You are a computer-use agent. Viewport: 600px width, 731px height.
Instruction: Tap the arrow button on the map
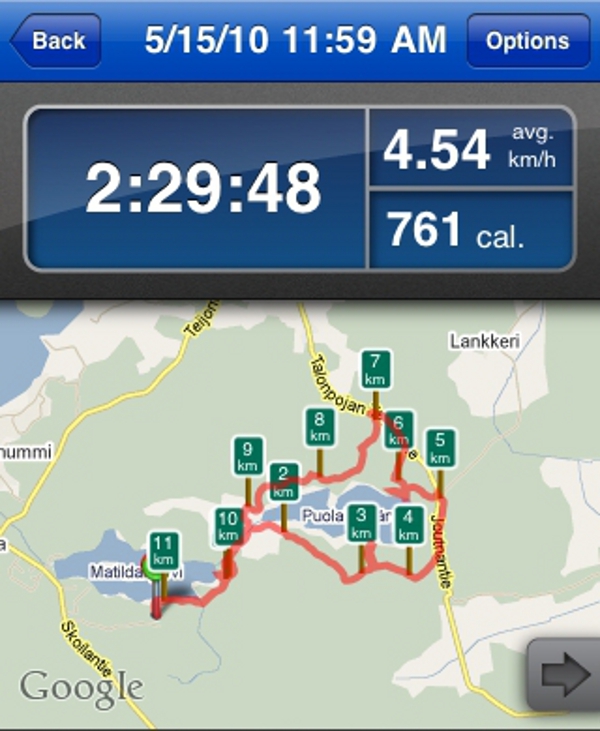pos(564,675)
